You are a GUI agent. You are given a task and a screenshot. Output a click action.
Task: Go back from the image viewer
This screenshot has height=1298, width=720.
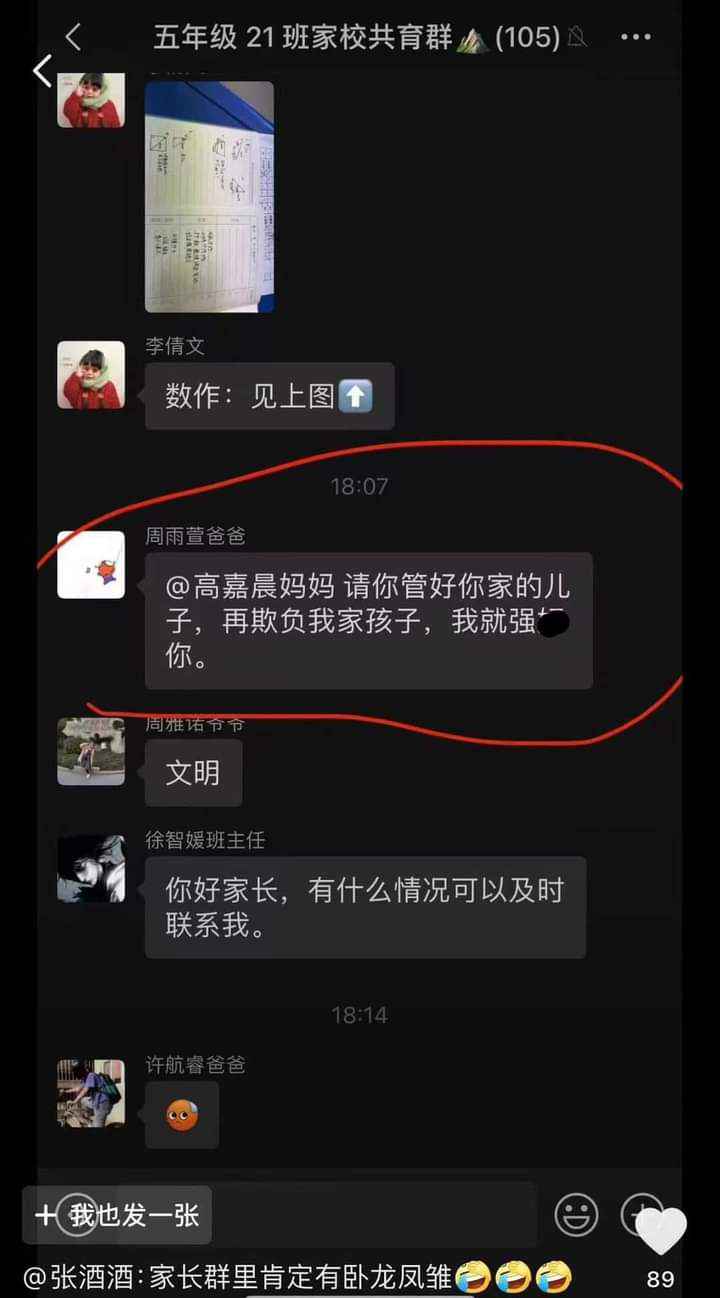tap(42, 71)
